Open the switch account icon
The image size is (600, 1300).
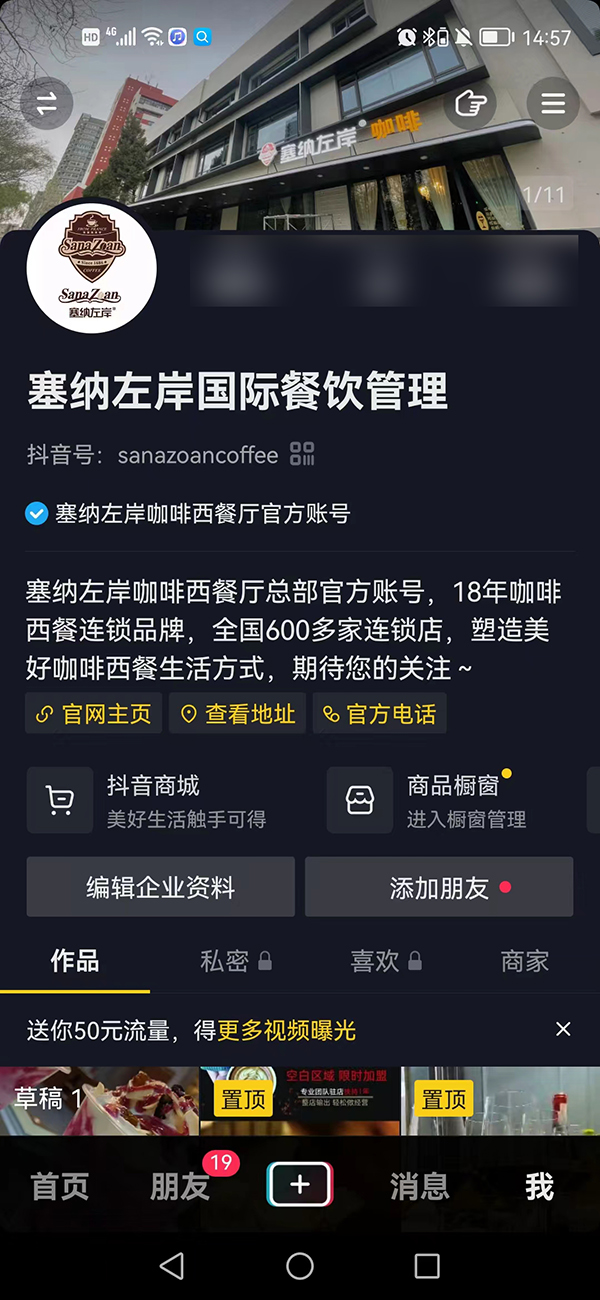coord(46,104)
